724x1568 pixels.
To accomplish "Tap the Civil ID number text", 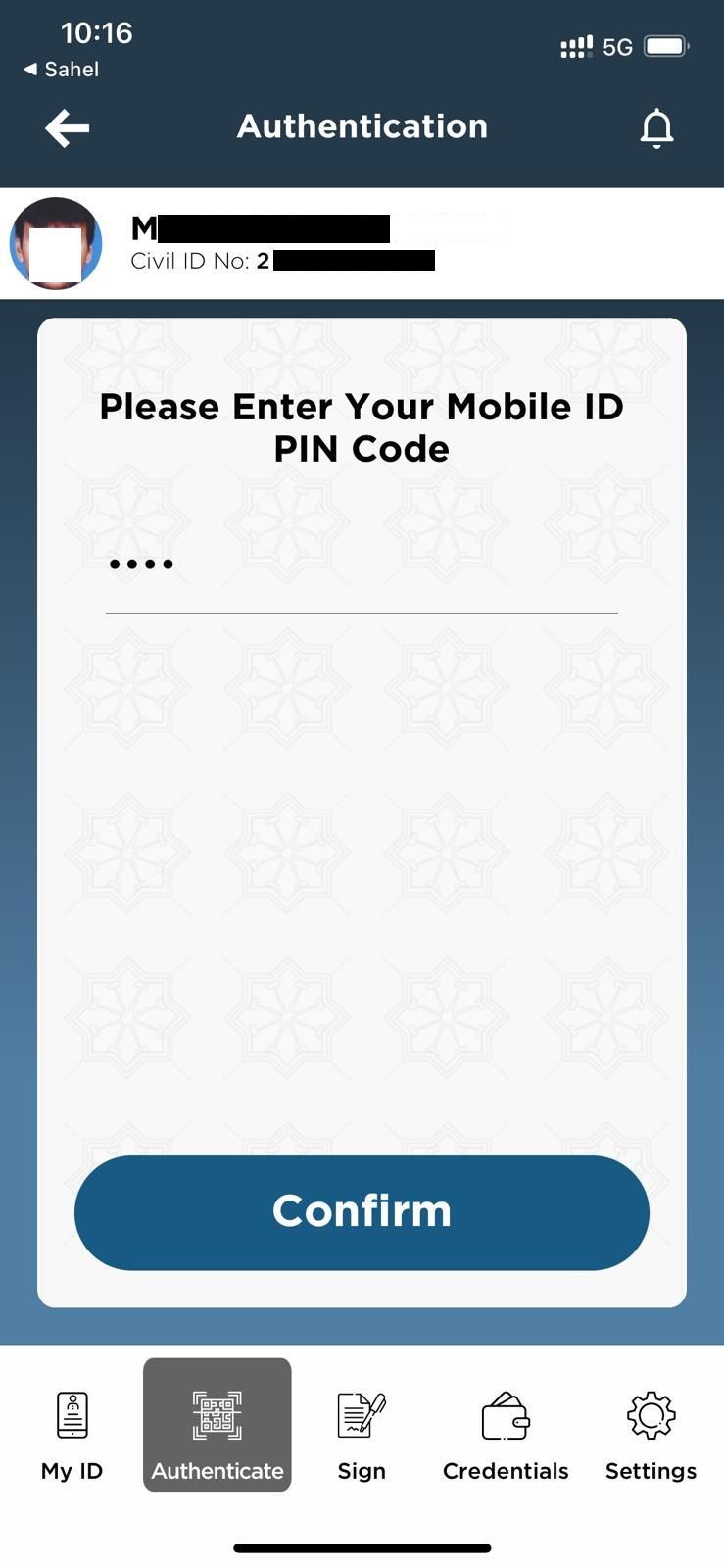I will tap(284, 261).
